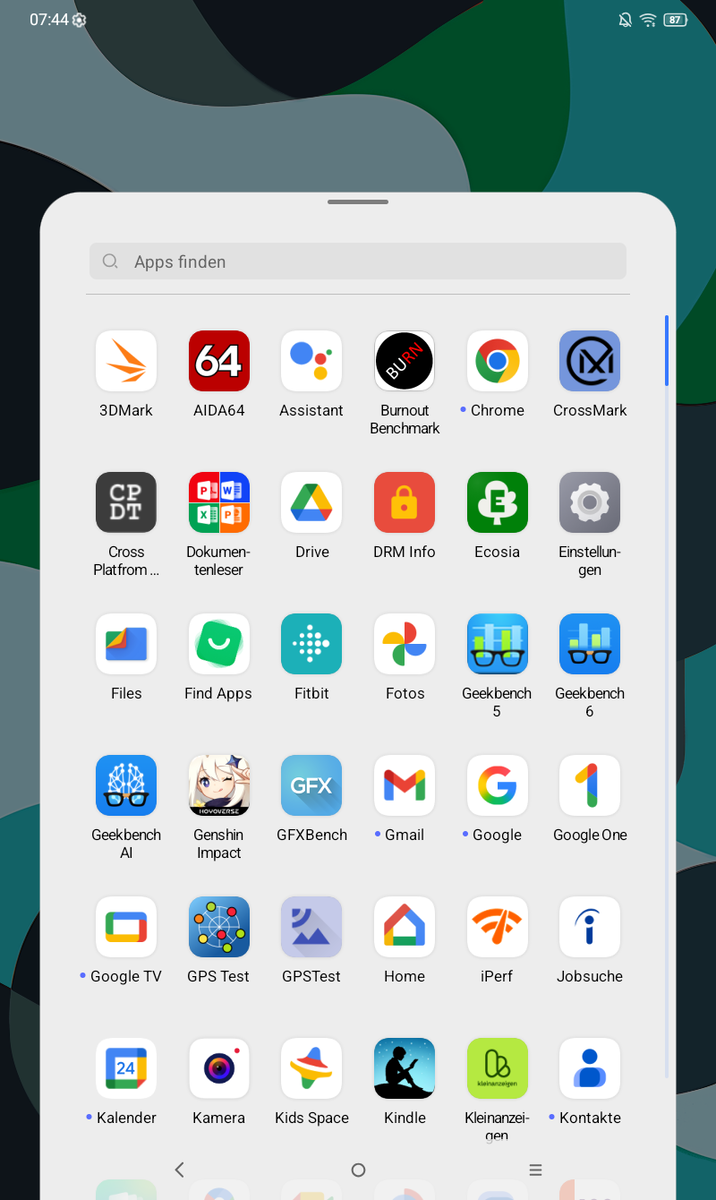The image size is (716, 1200).
Task: Go to the home screen via the navigation bar
Action: 358,1170
